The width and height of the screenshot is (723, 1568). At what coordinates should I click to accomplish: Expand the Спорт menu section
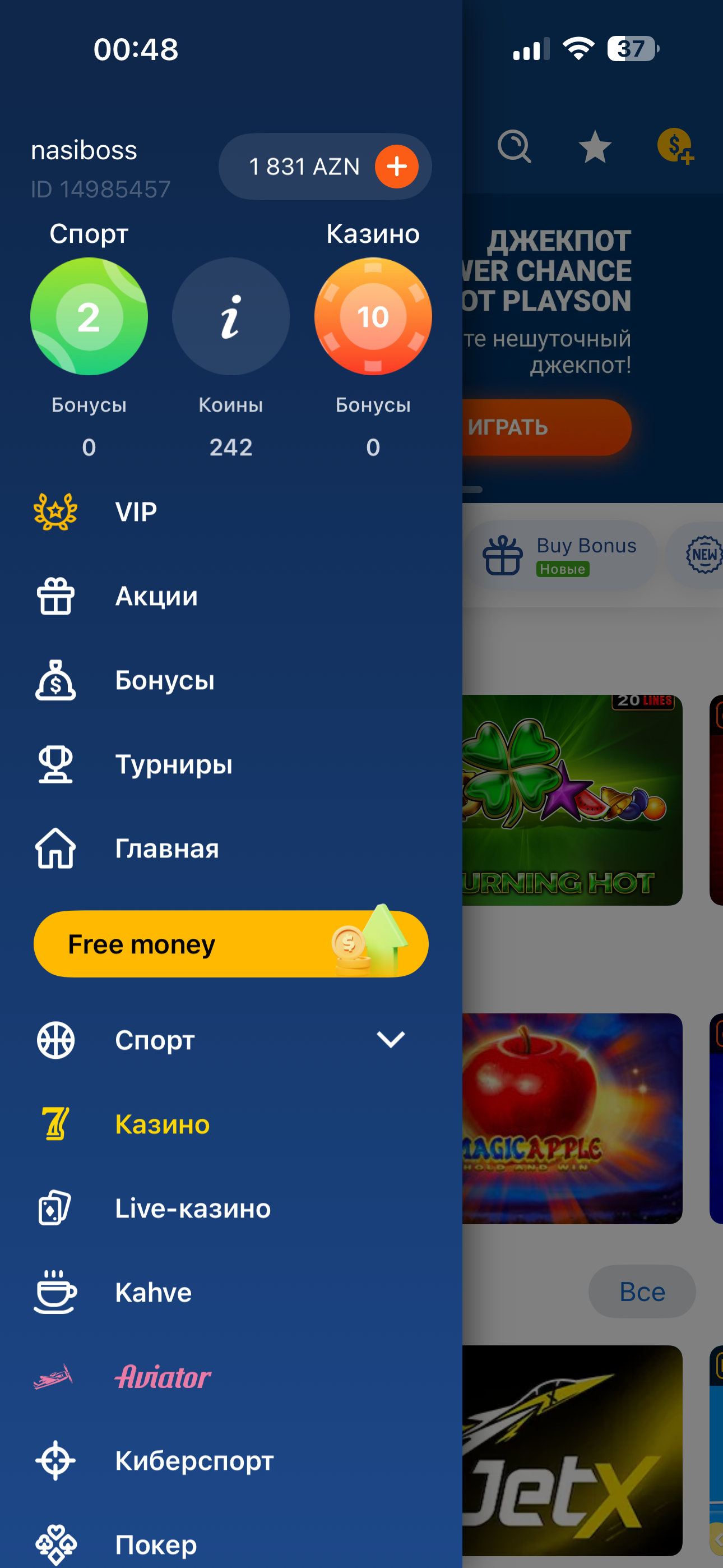tap(390, 1040)
